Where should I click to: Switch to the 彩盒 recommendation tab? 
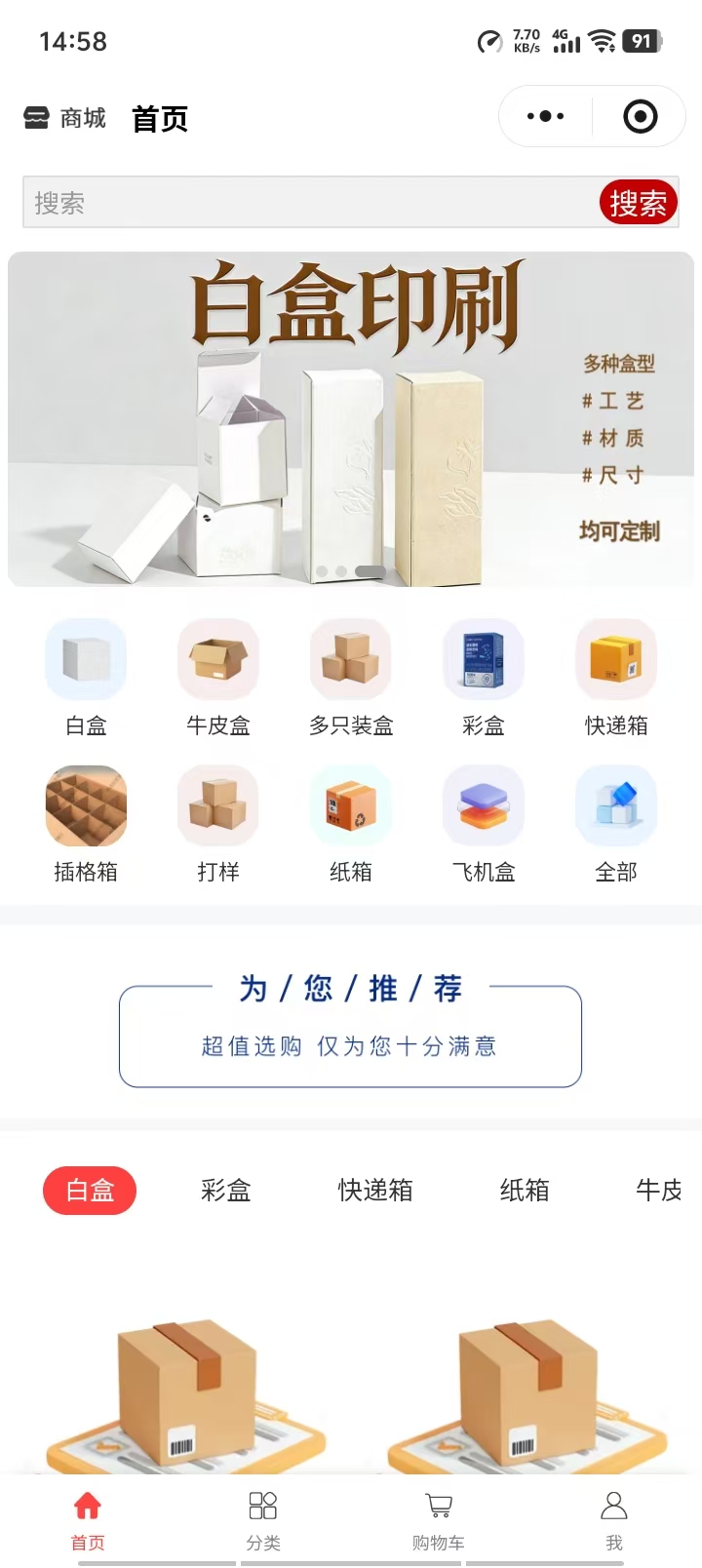[226, 1191]
